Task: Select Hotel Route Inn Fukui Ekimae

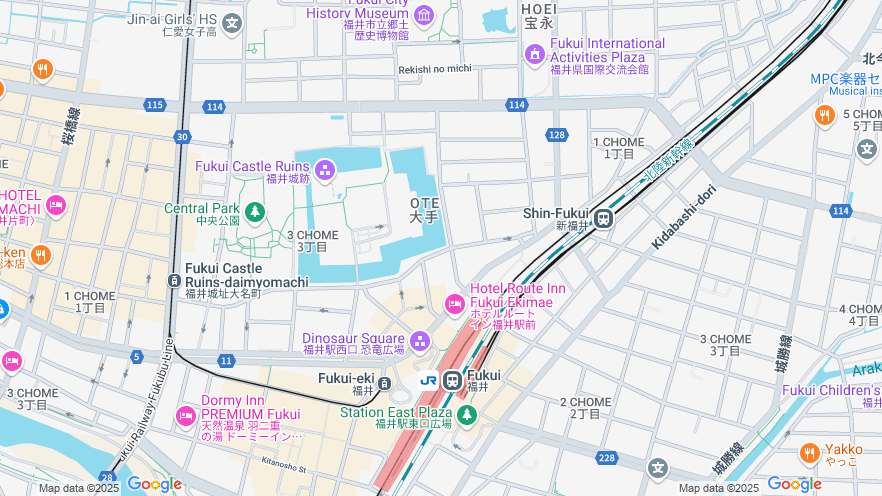Action: (454, 302)
